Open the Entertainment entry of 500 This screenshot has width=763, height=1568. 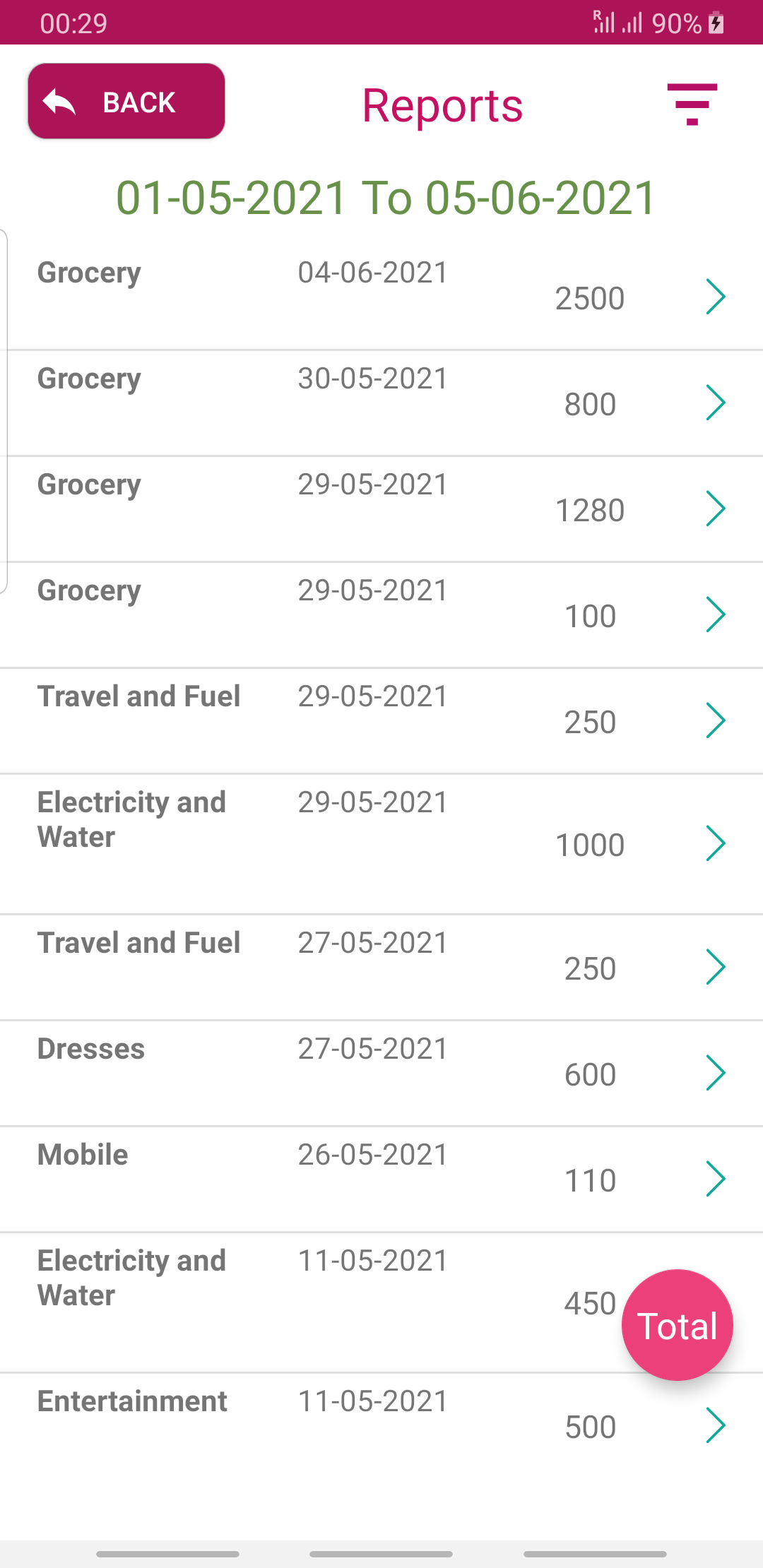tap(381, 1426)
